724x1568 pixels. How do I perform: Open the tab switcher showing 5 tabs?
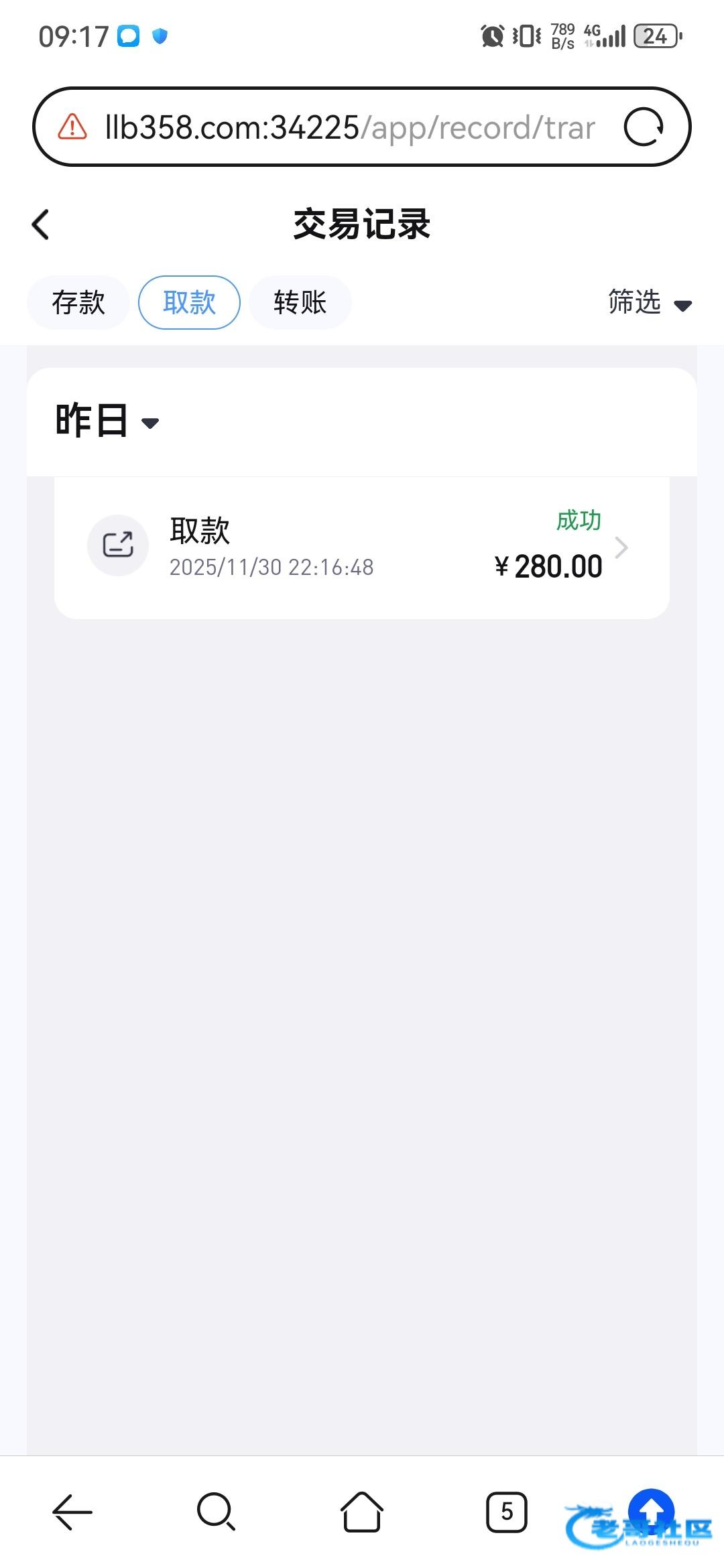[507, 1512]
